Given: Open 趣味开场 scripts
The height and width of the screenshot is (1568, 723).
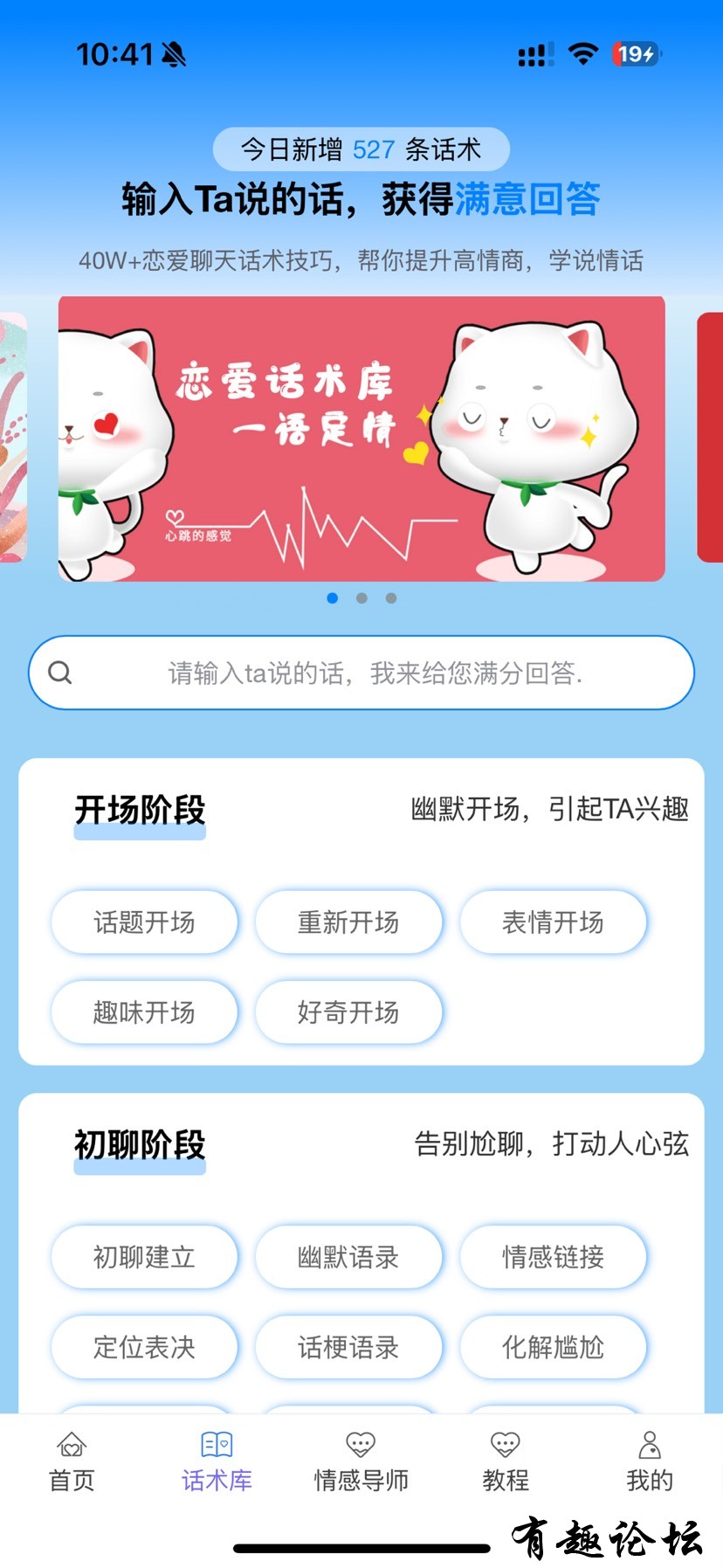Looking at the screenshot, I should (144, 1012).
